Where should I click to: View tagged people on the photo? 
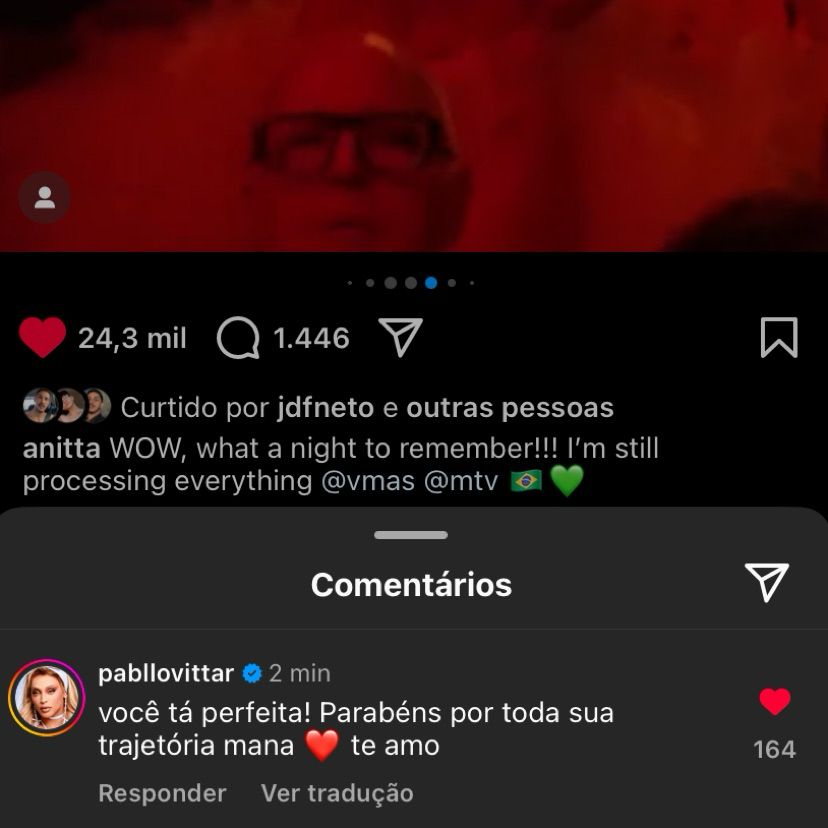pos(44,197)
